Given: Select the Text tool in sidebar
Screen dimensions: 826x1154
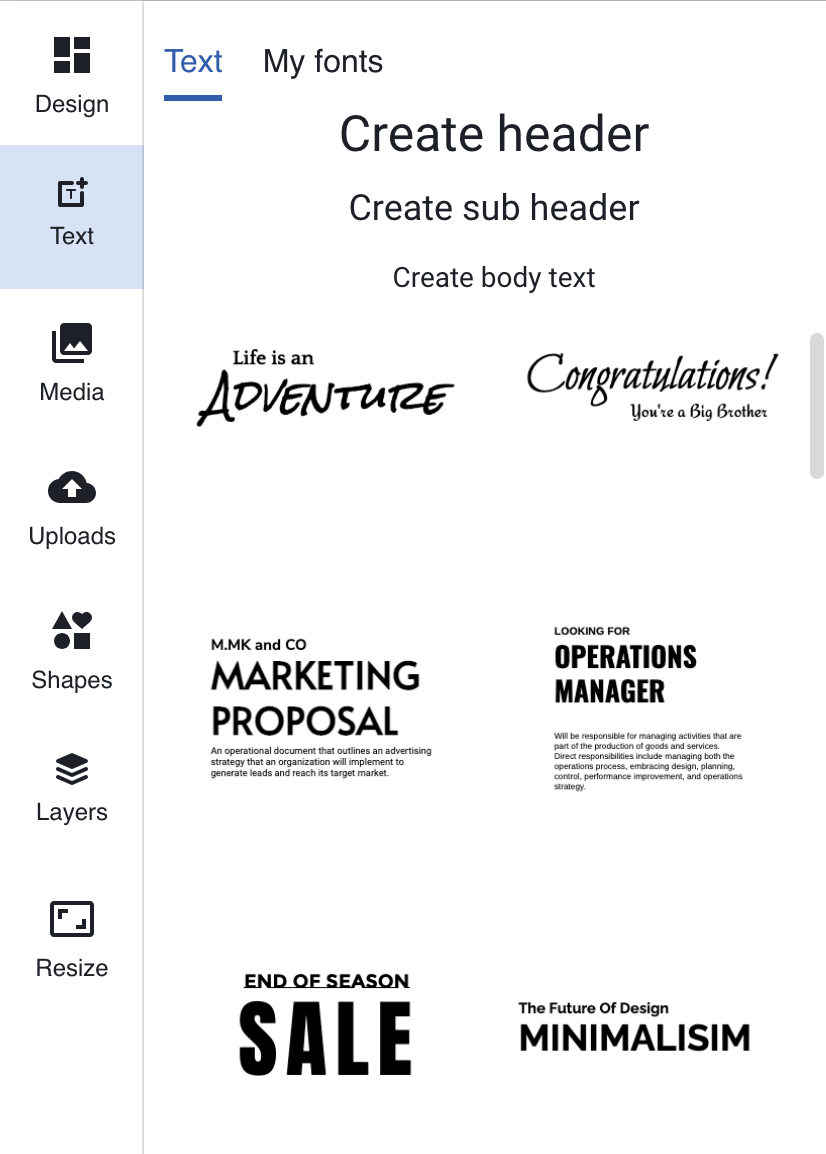Looking at the screenshot, I should tap(71, 214).
